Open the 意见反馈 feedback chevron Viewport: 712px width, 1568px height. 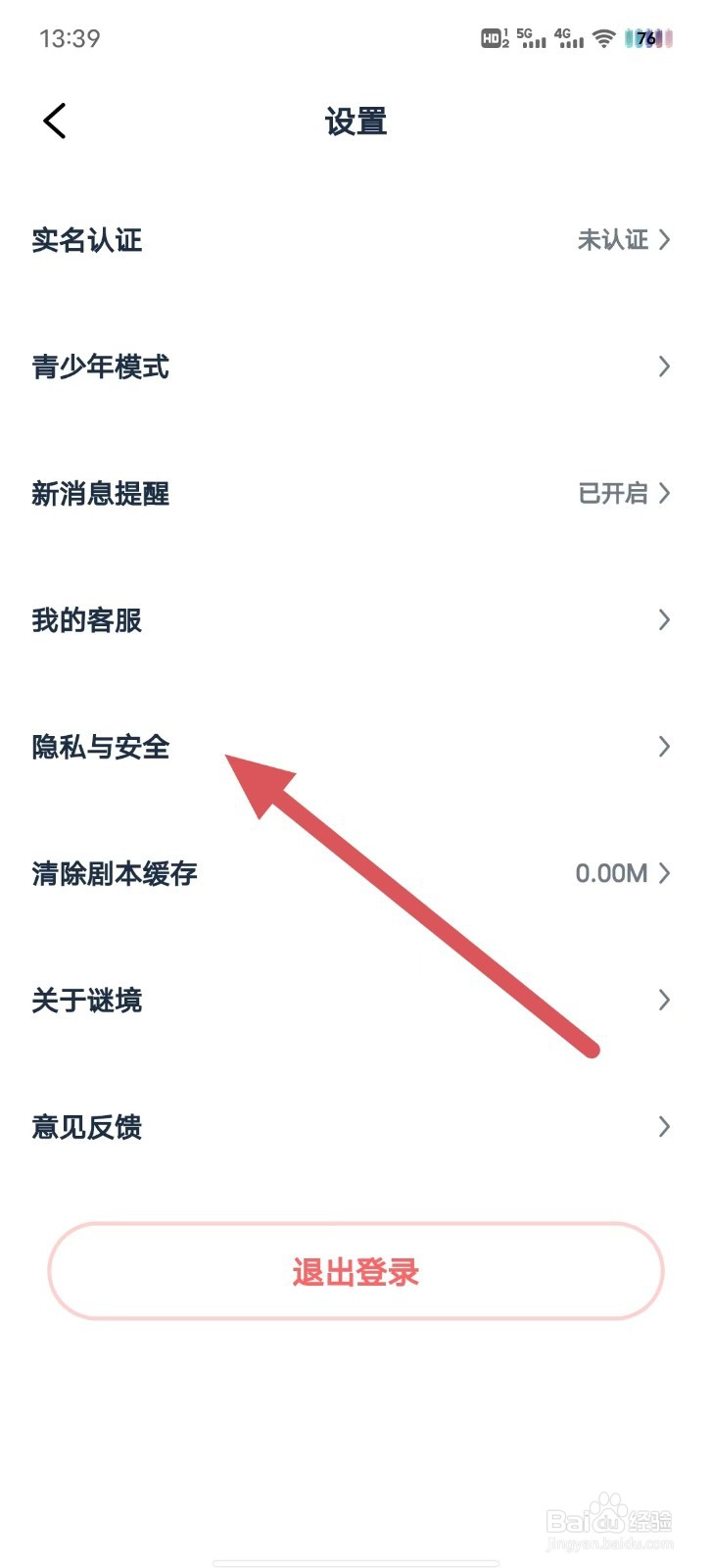(664, 1126)
